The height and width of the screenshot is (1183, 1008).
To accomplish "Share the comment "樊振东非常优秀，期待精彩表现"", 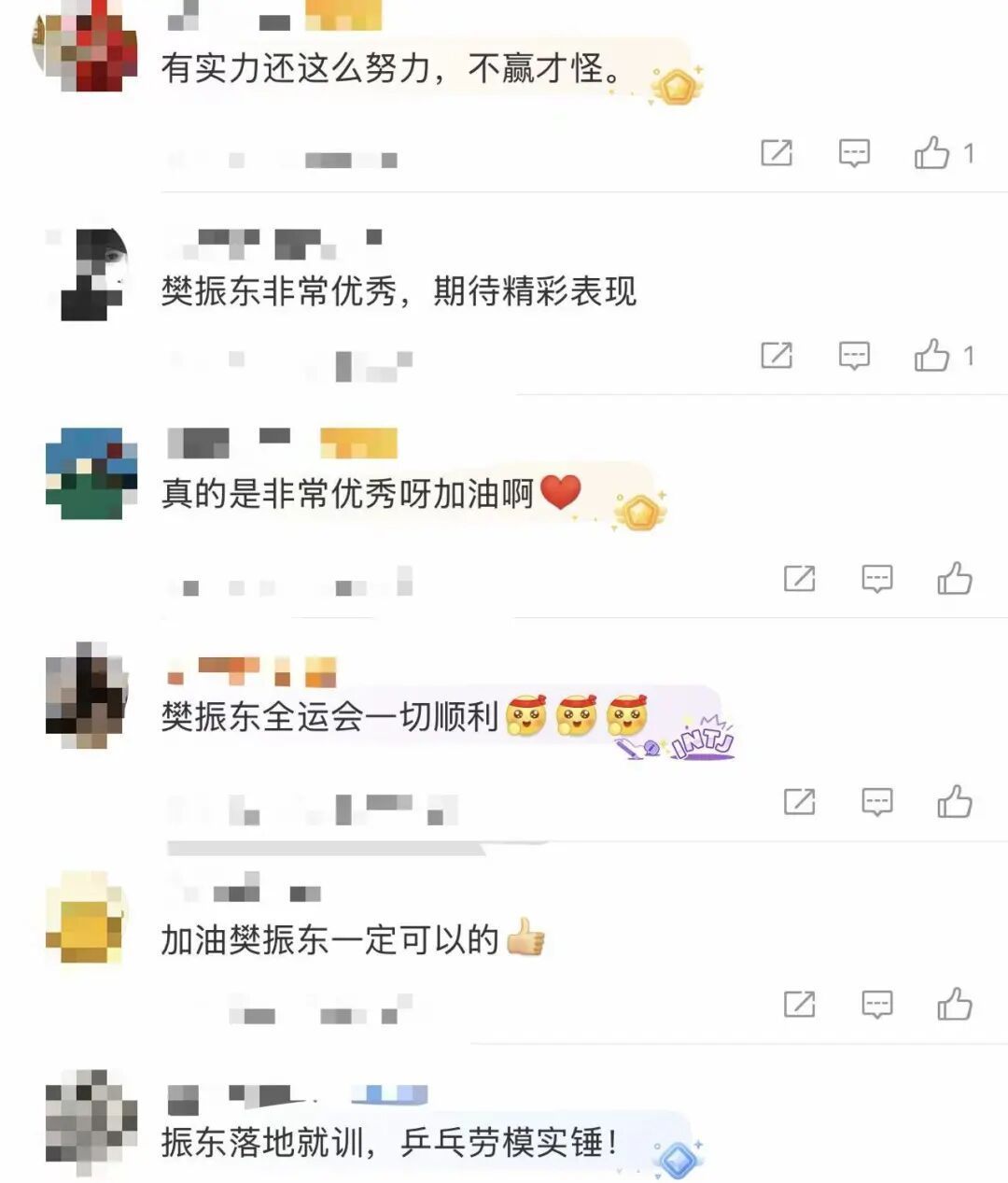I will point(777,355).
